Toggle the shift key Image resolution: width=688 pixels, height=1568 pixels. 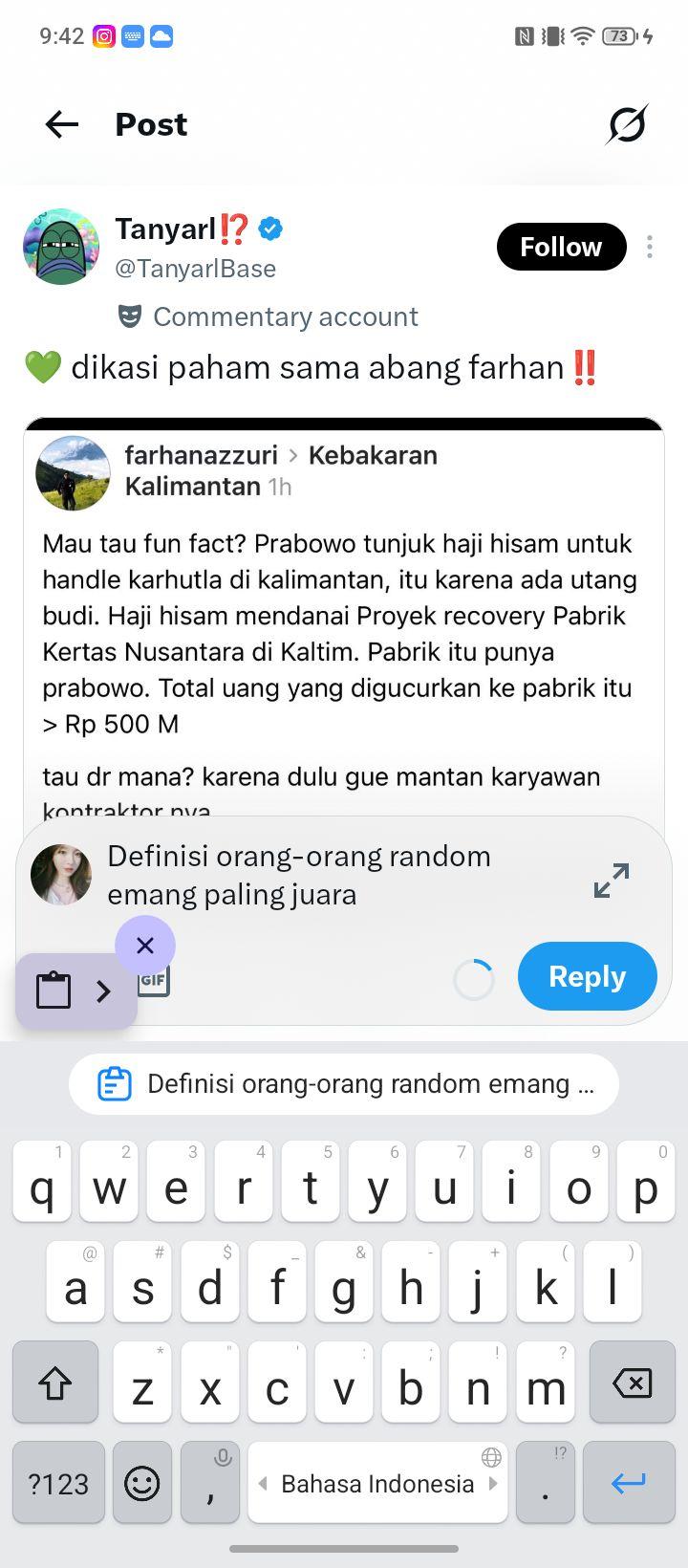coord(55,1383)
